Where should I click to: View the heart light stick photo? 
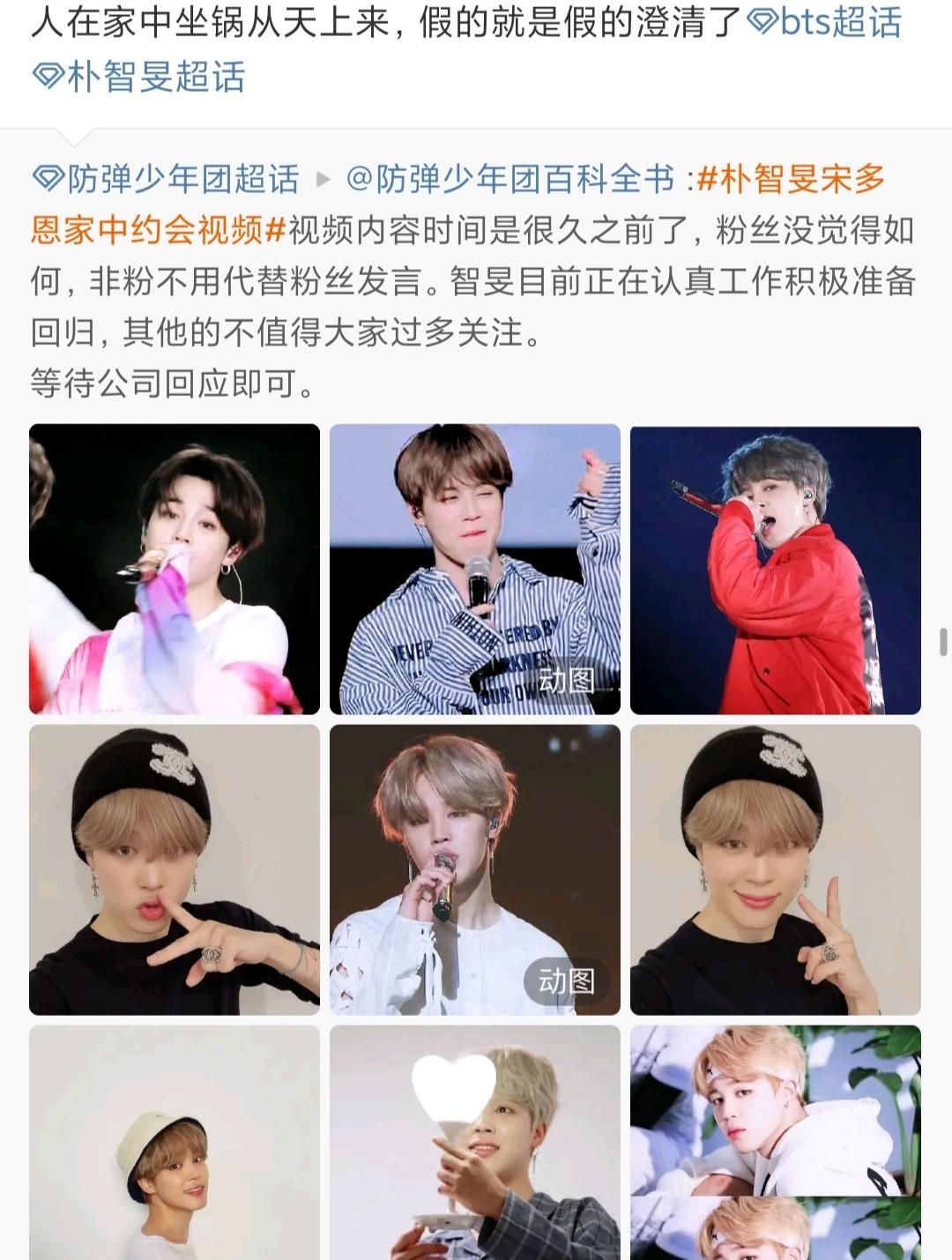tap(474, 1142)
